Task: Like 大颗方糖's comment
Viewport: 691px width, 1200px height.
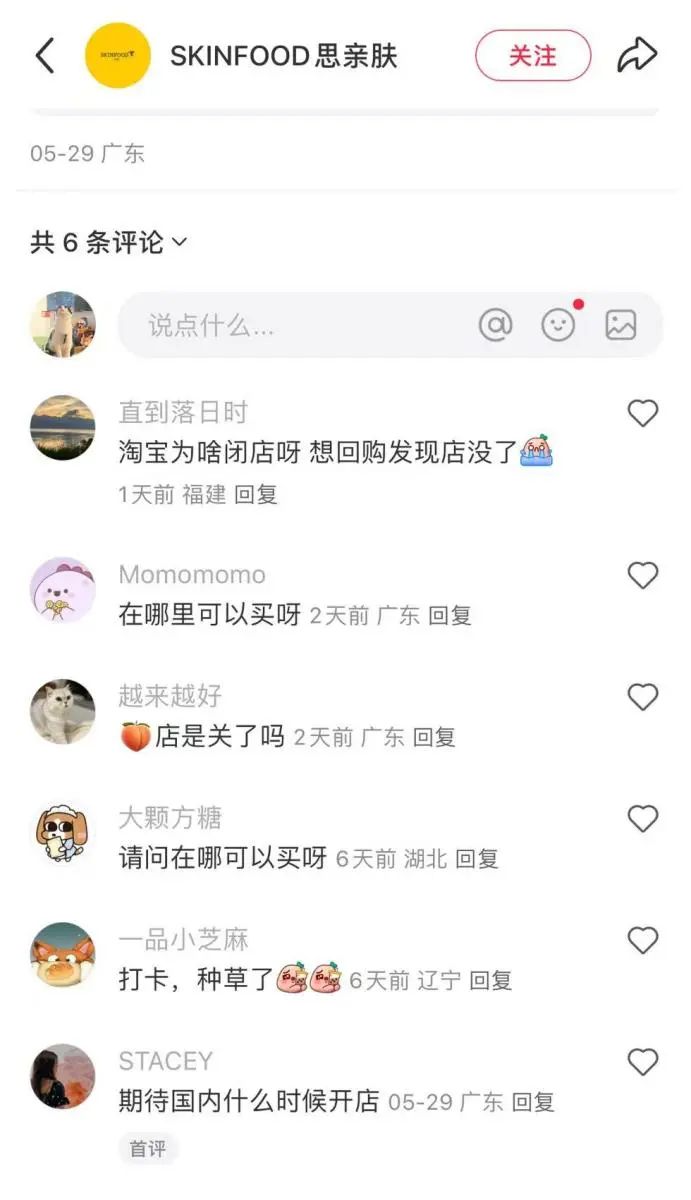Action: point(642,819)
